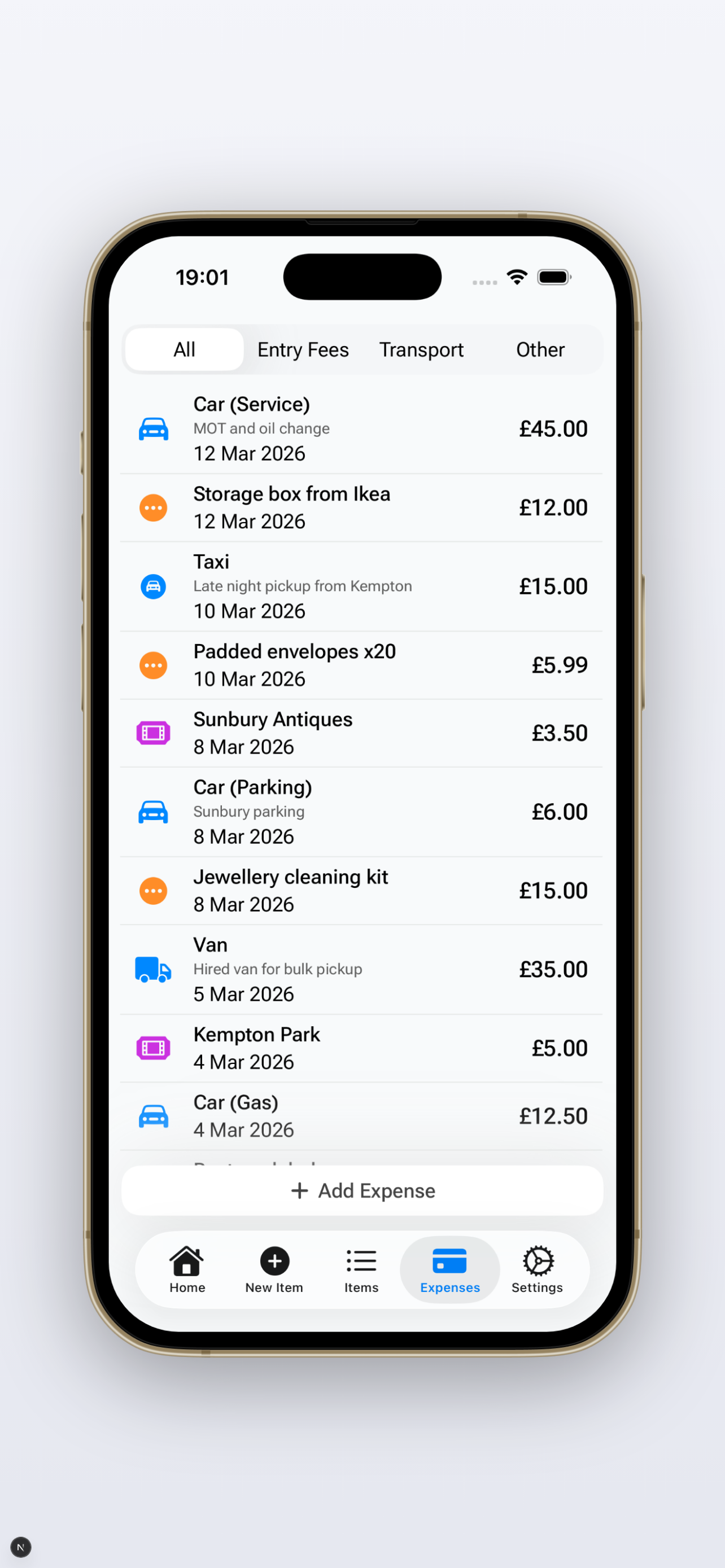Filter expenses by Transport
Screen dimensions: 725x1568
click(421, 349)
